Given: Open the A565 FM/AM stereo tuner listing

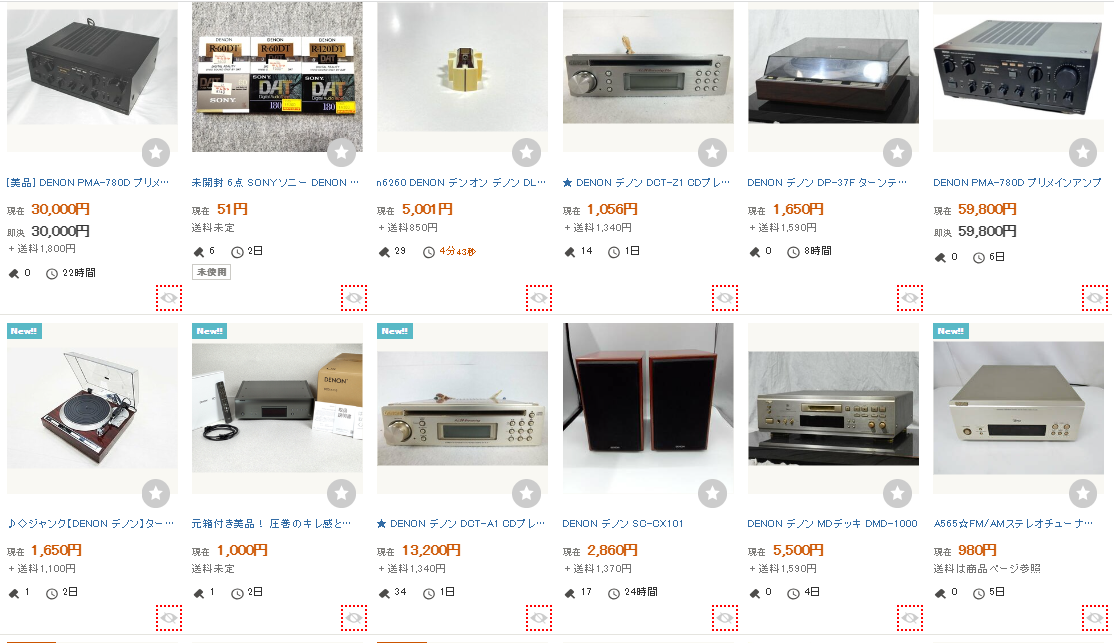Looking at the screenshot, I should [1016, 524].
